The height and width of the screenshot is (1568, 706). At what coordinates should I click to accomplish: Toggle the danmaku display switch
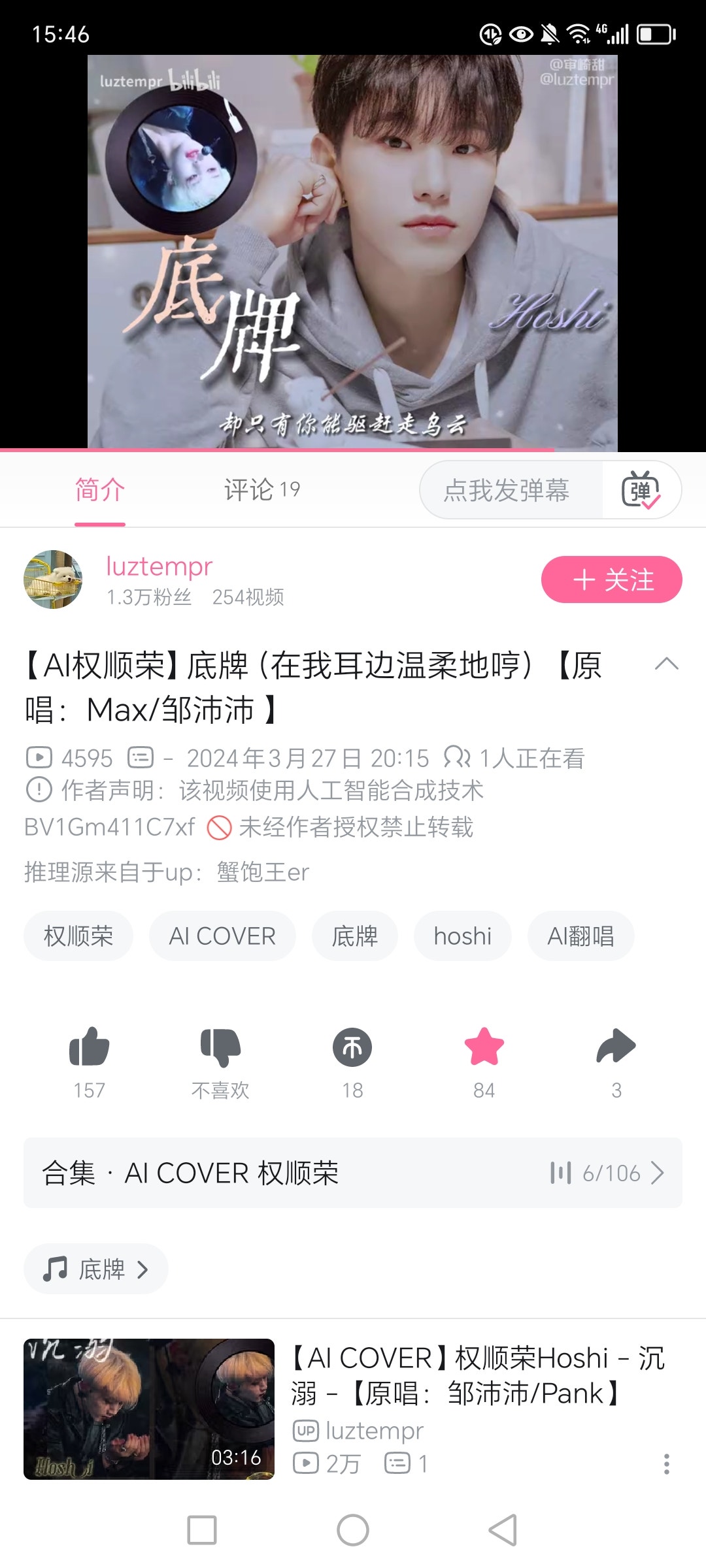643,490
